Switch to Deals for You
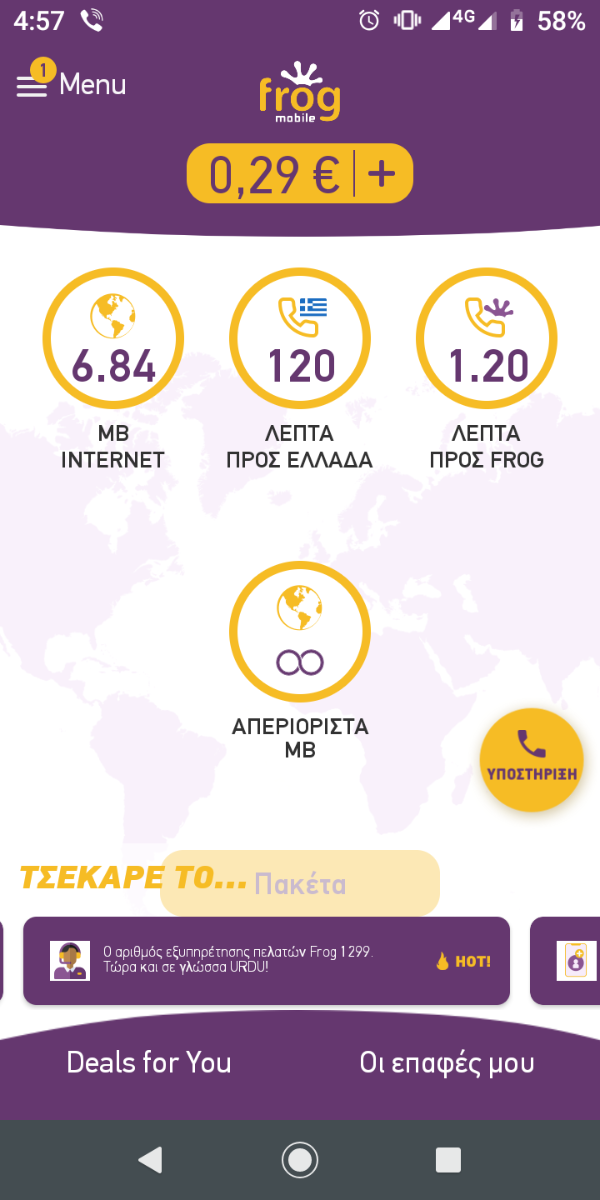Screen dimensions: 600x1200 [x=149, y=1063]
